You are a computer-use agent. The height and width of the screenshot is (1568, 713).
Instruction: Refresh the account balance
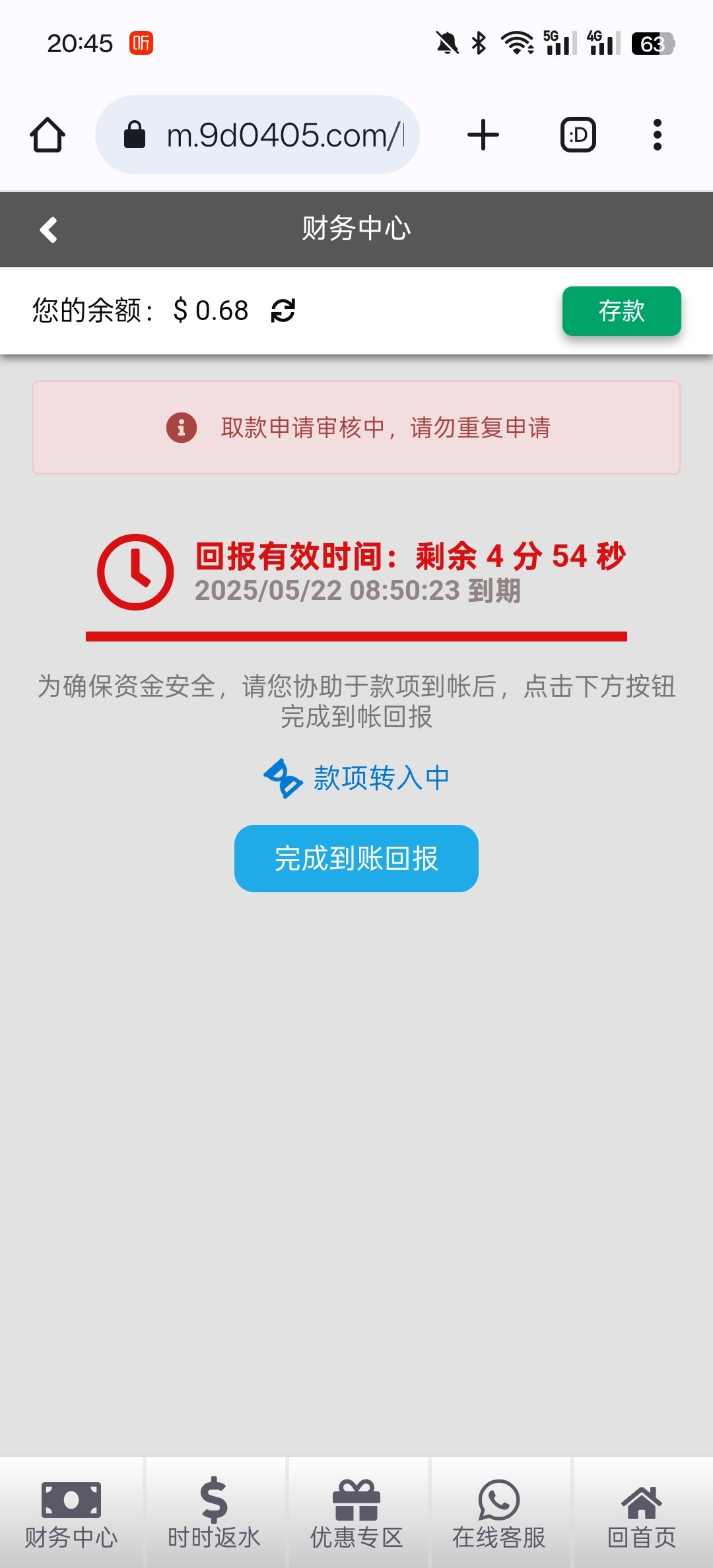pos(283,310)
